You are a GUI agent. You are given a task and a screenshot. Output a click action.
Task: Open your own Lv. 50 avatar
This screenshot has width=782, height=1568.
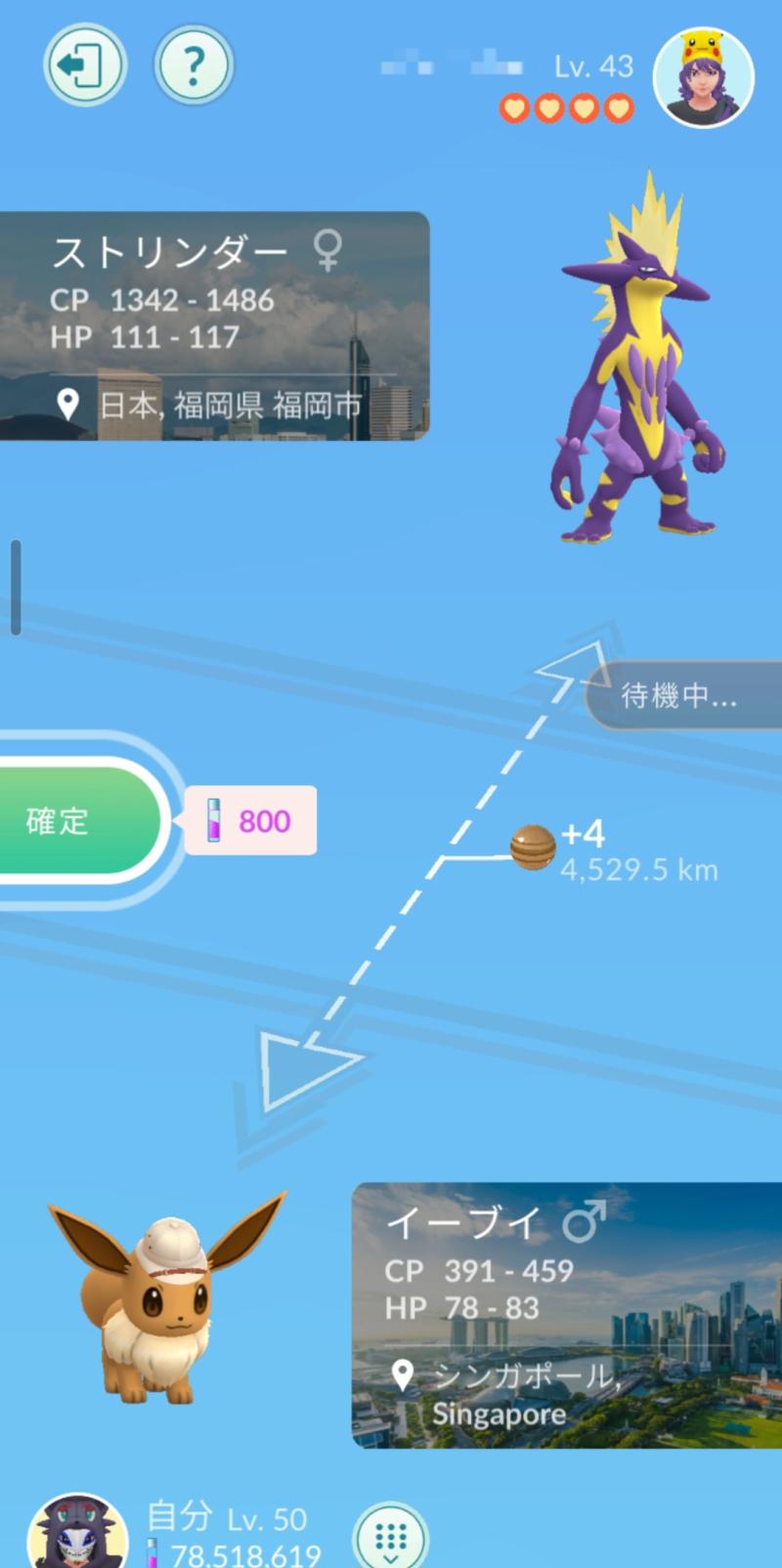78,1535
